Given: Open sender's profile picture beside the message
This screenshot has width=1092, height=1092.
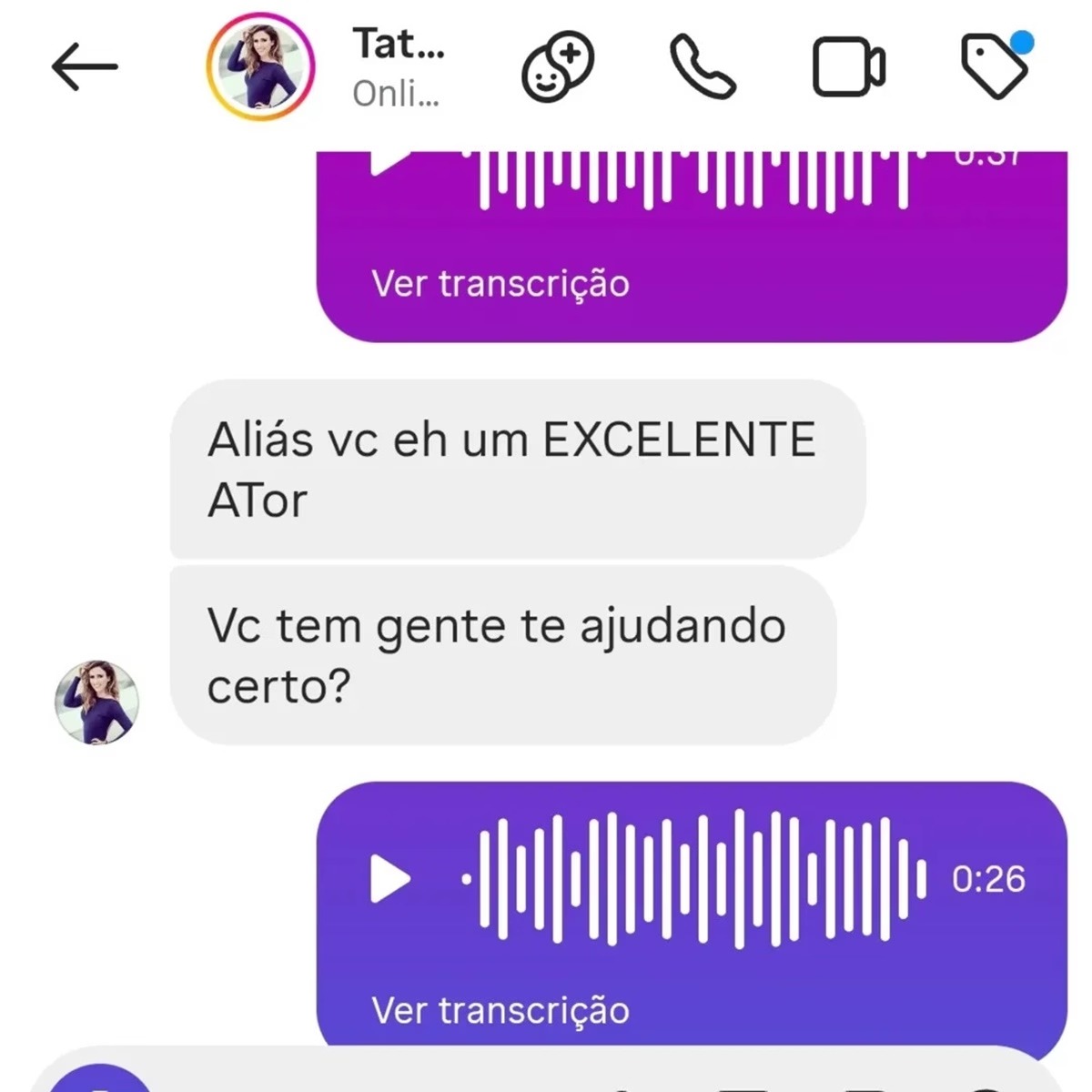Looking at the screenshot, I should (x=96, y=703).
